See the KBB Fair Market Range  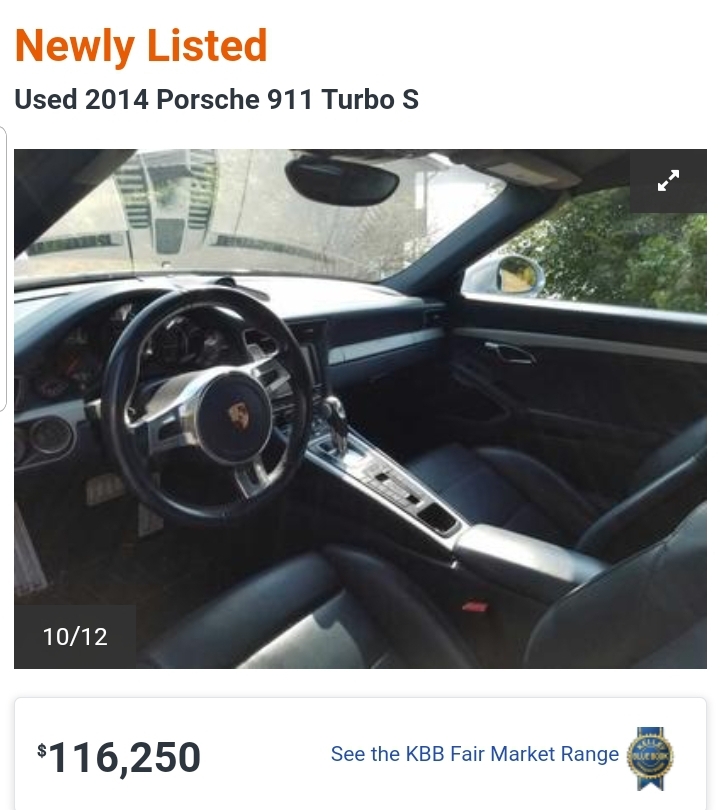[x=475, y=754]
